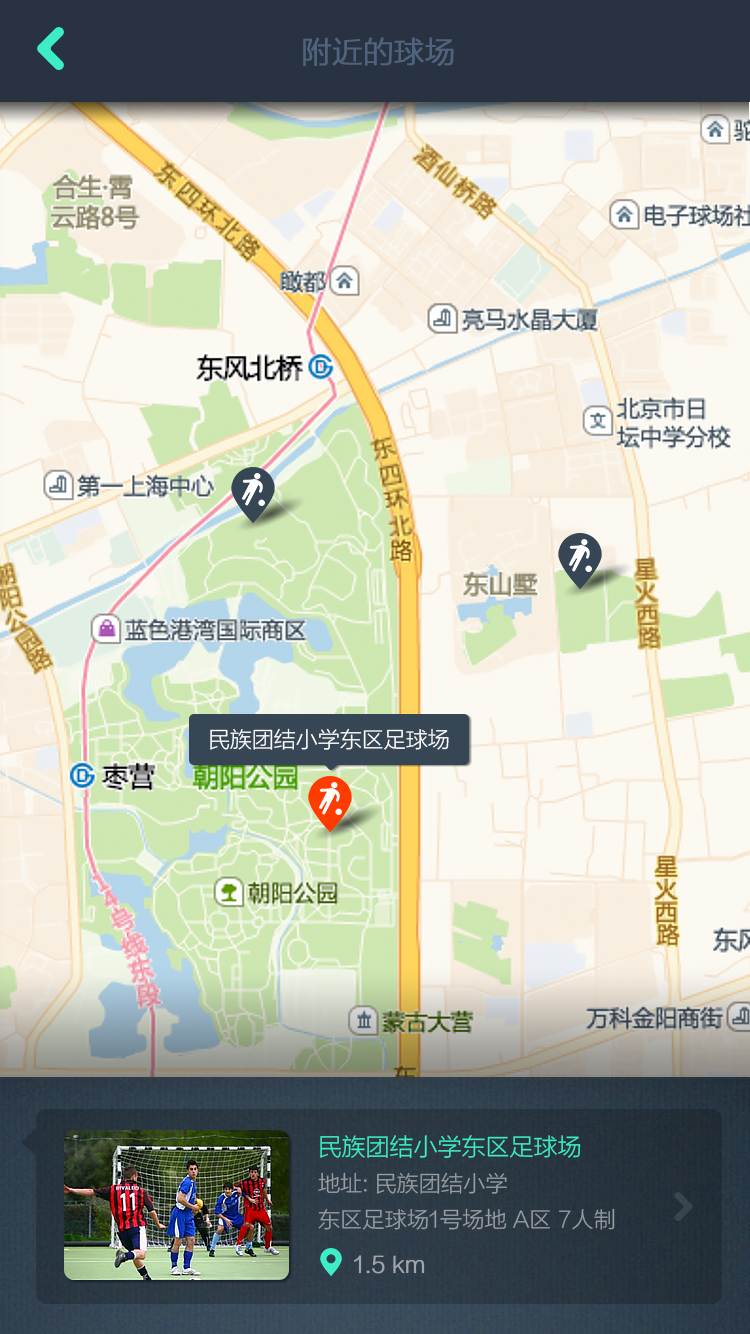This screenshot has height=1334, width=750.
Task: Select the football pin near 第一上海中心
Action: [254, 493]
